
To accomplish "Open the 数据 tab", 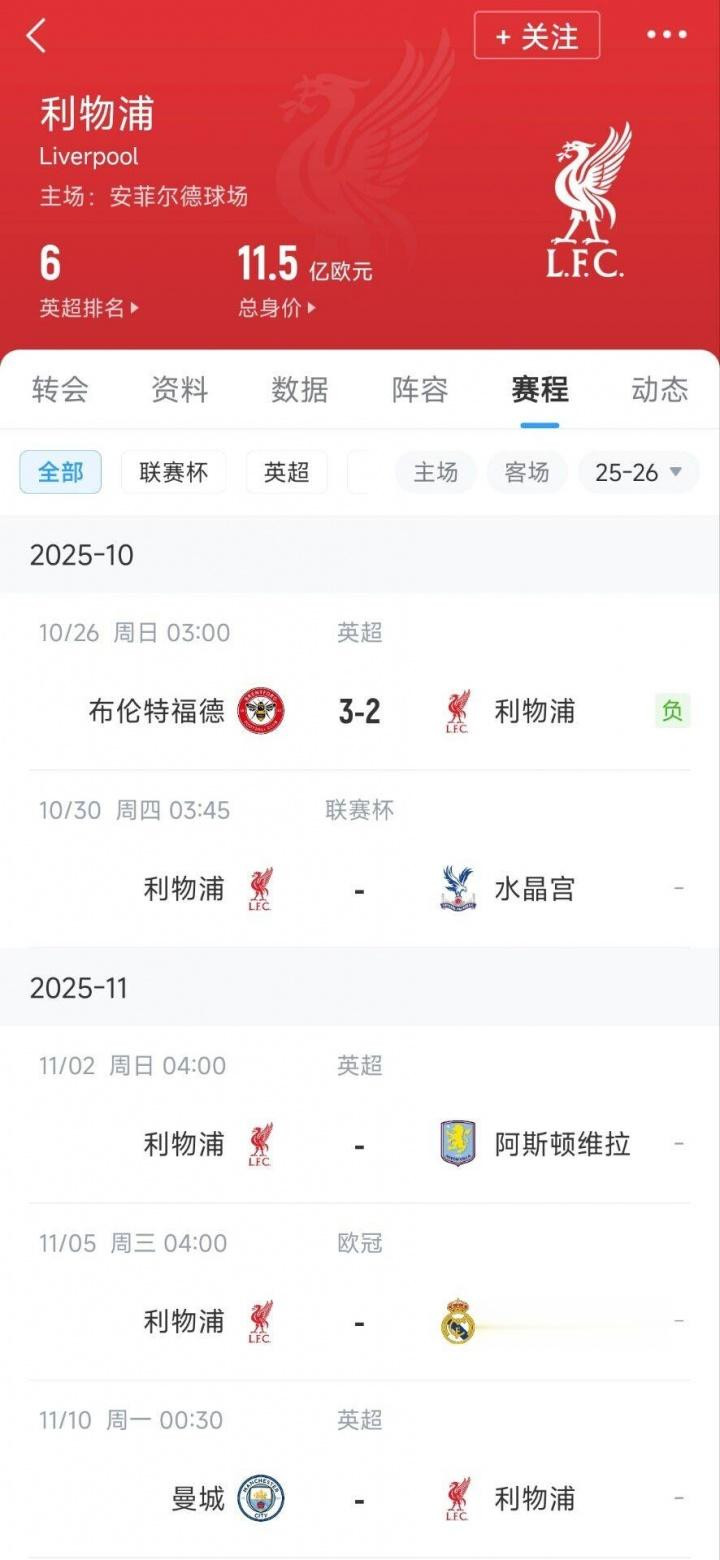I will (300, 389).
